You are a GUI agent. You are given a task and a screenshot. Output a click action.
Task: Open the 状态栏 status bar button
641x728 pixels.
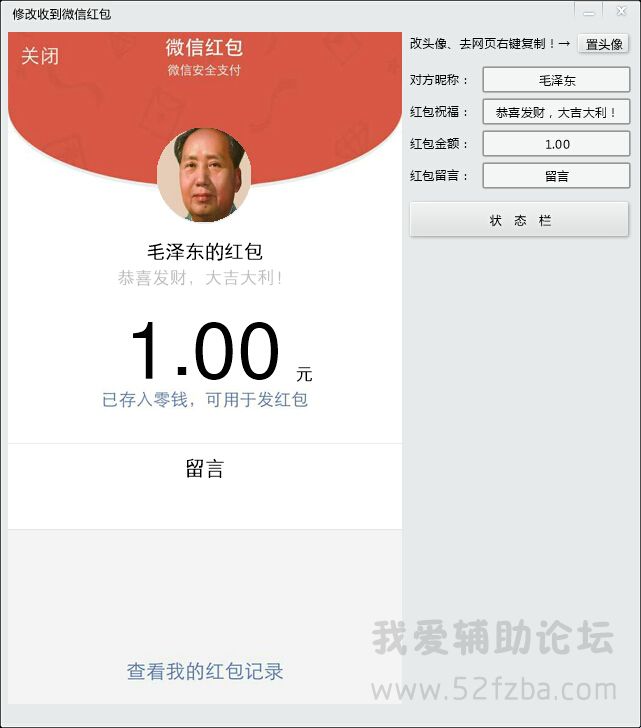coord(519,220)
